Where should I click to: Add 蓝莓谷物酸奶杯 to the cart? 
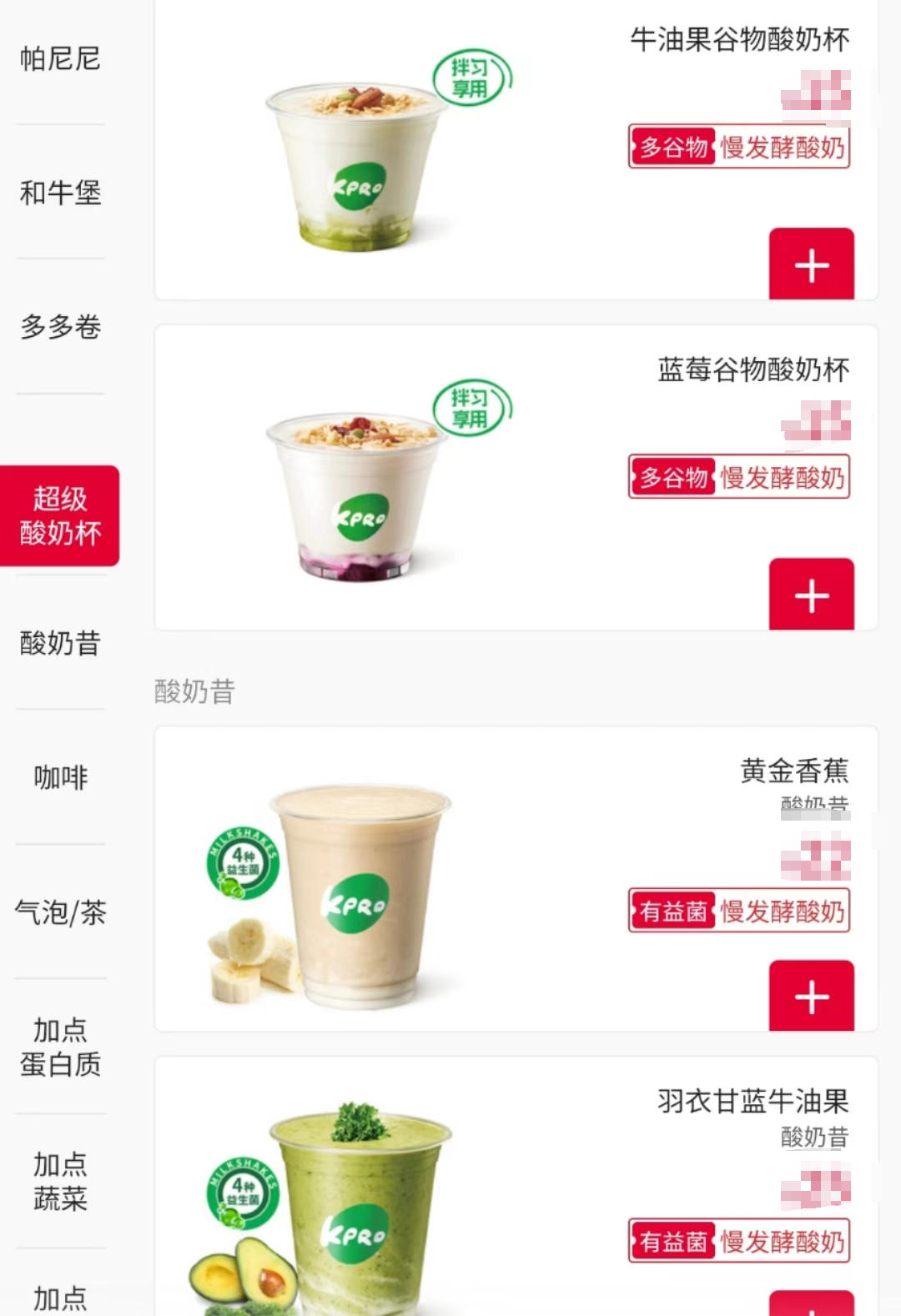[811, 595]
